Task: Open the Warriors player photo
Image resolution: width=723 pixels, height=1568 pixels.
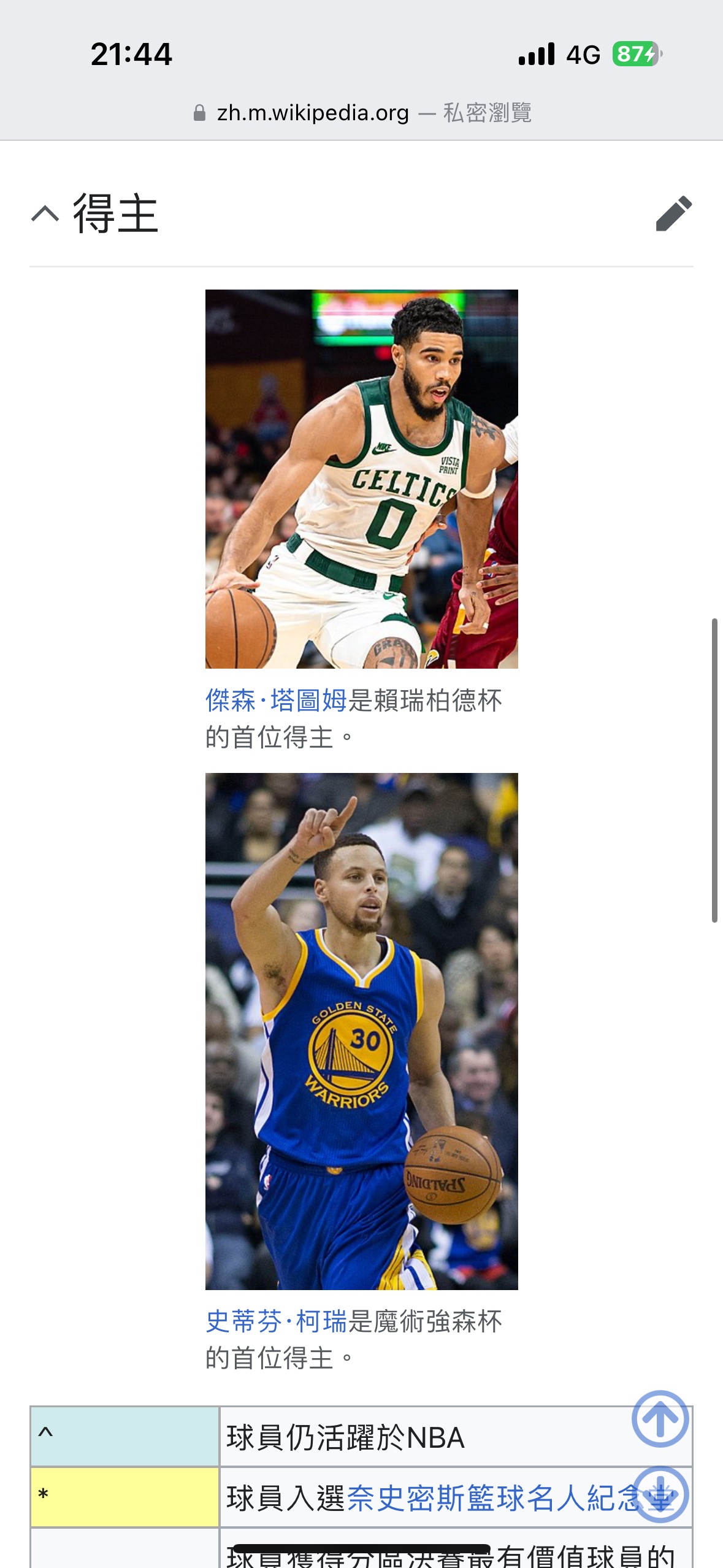Action: point(361,1031)
